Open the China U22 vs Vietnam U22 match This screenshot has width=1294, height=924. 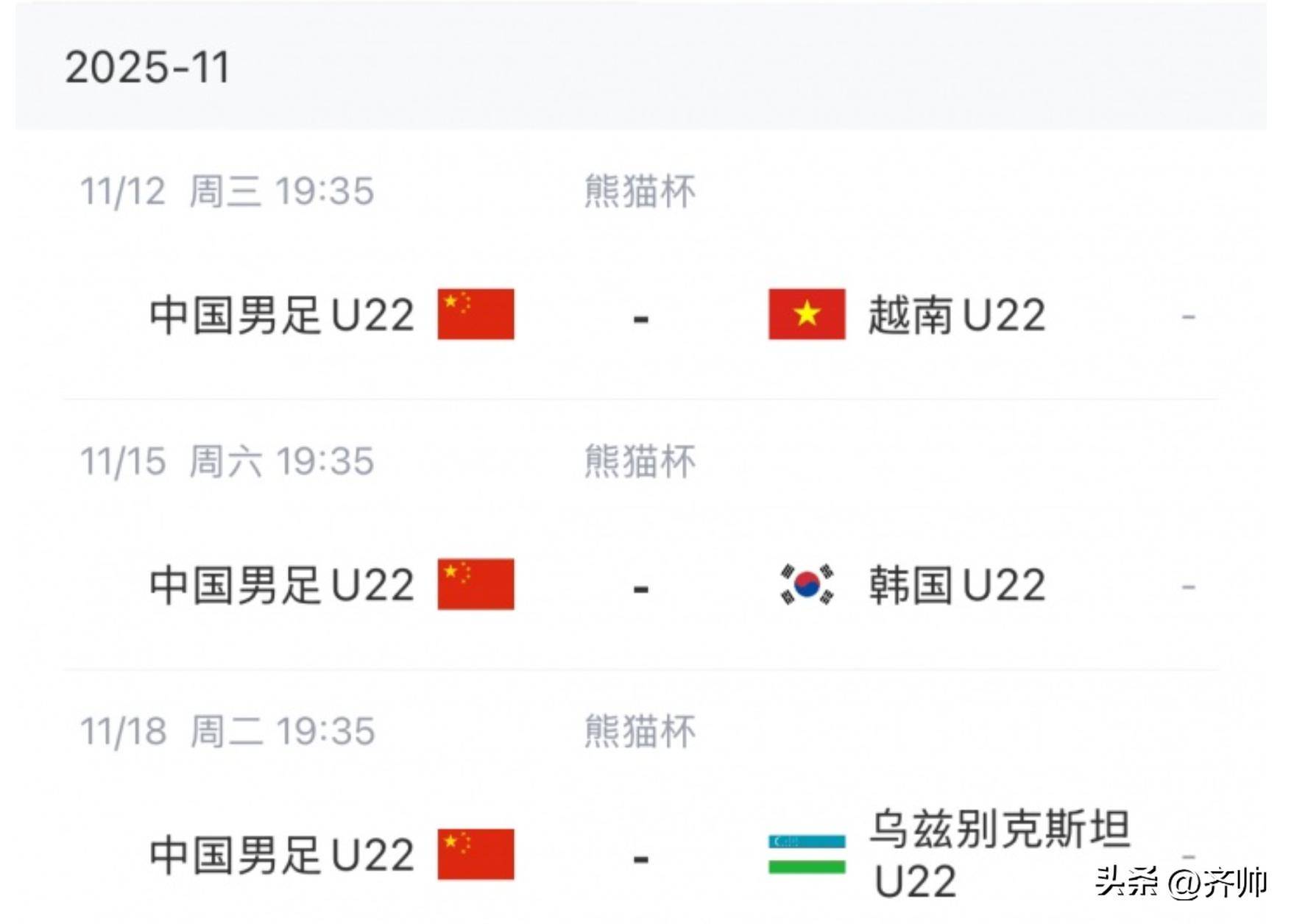click(640, 316)
